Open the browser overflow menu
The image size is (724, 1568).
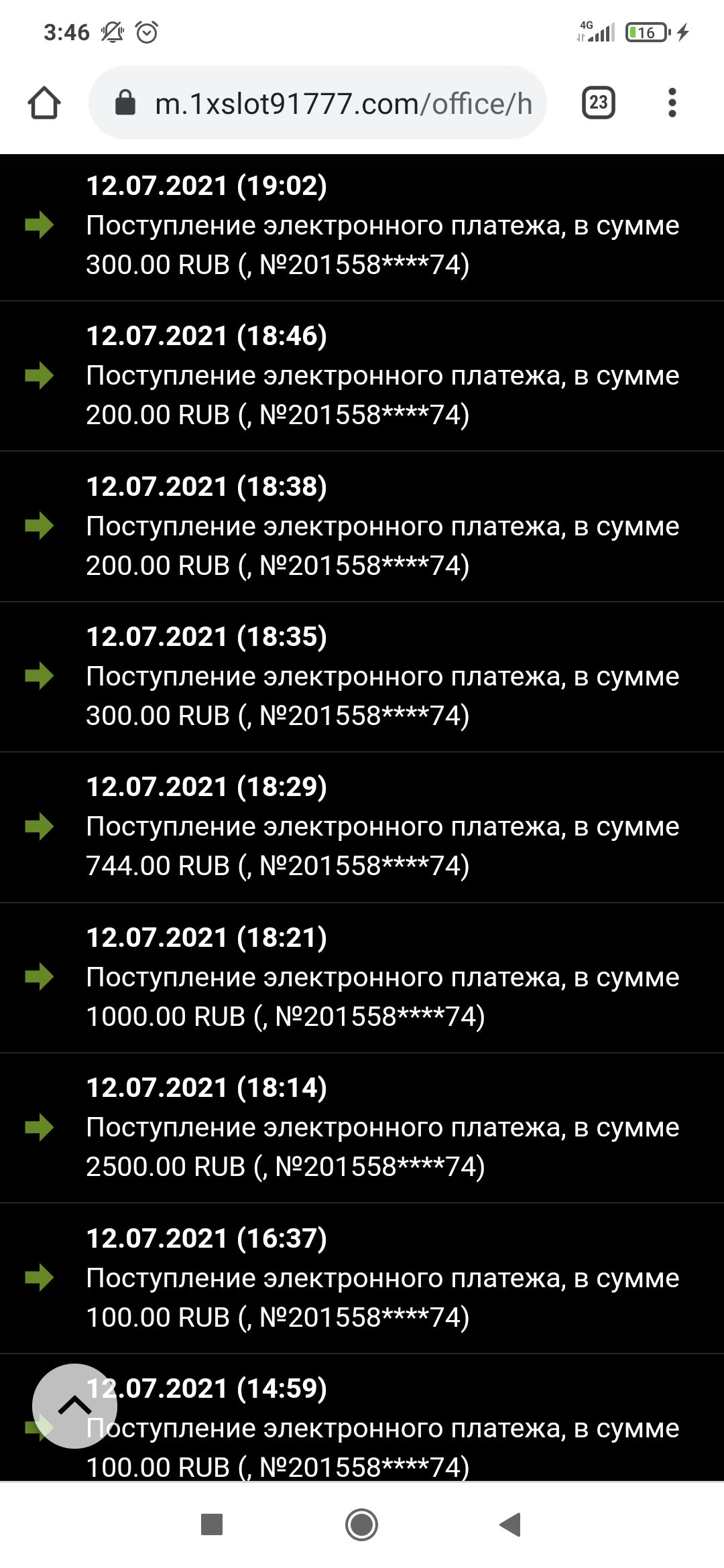click(672, 103)
